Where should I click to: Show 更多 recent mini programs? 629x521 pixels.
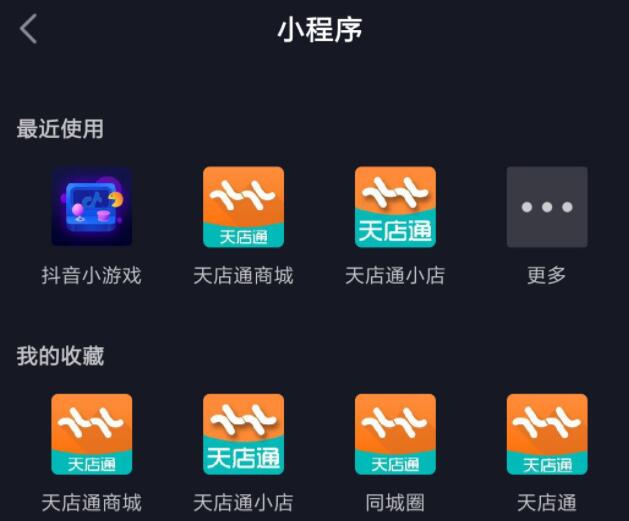tap(547, 207)
